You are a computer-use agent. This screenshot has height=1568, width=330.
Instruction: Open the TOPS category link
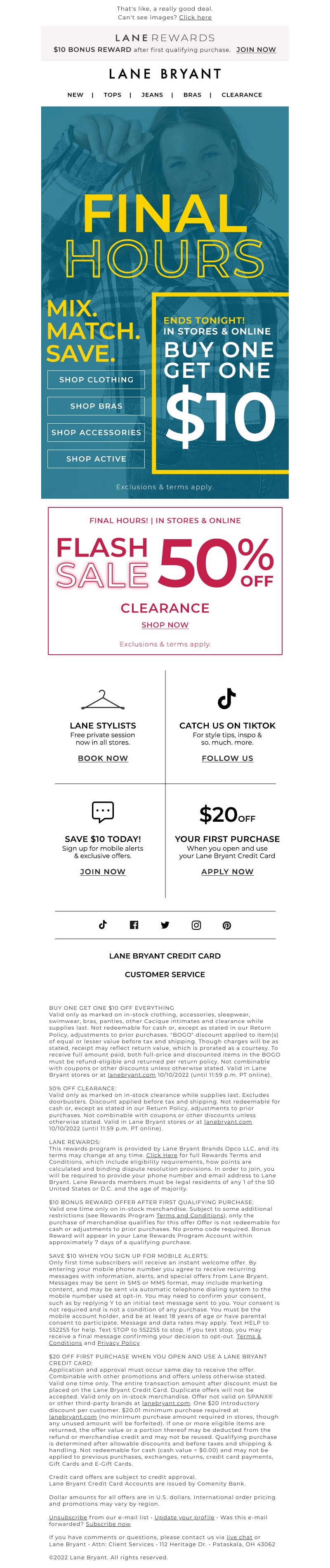pyautogui.click(x=112, y=95)
